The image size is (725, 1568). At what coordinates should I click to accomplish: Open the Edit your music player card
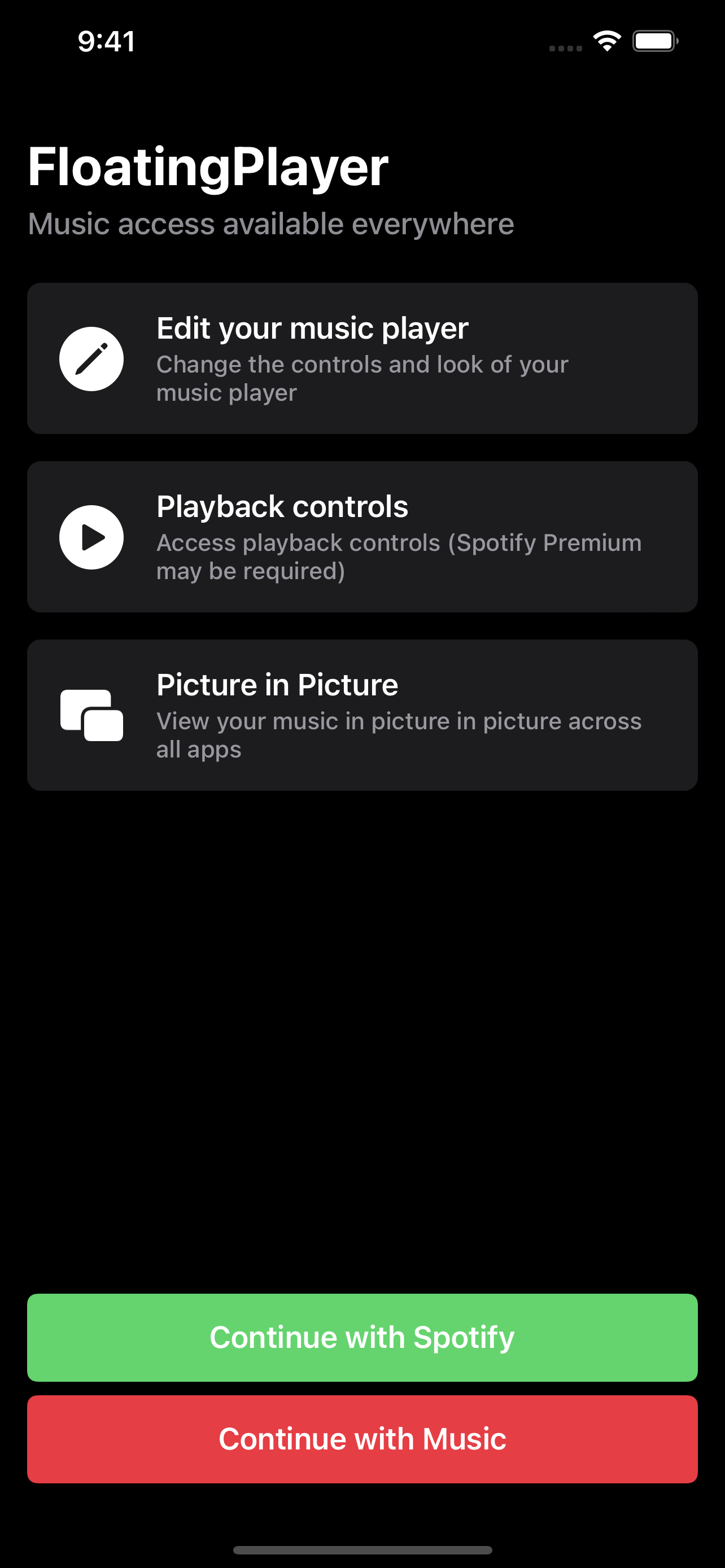[362, 358]
